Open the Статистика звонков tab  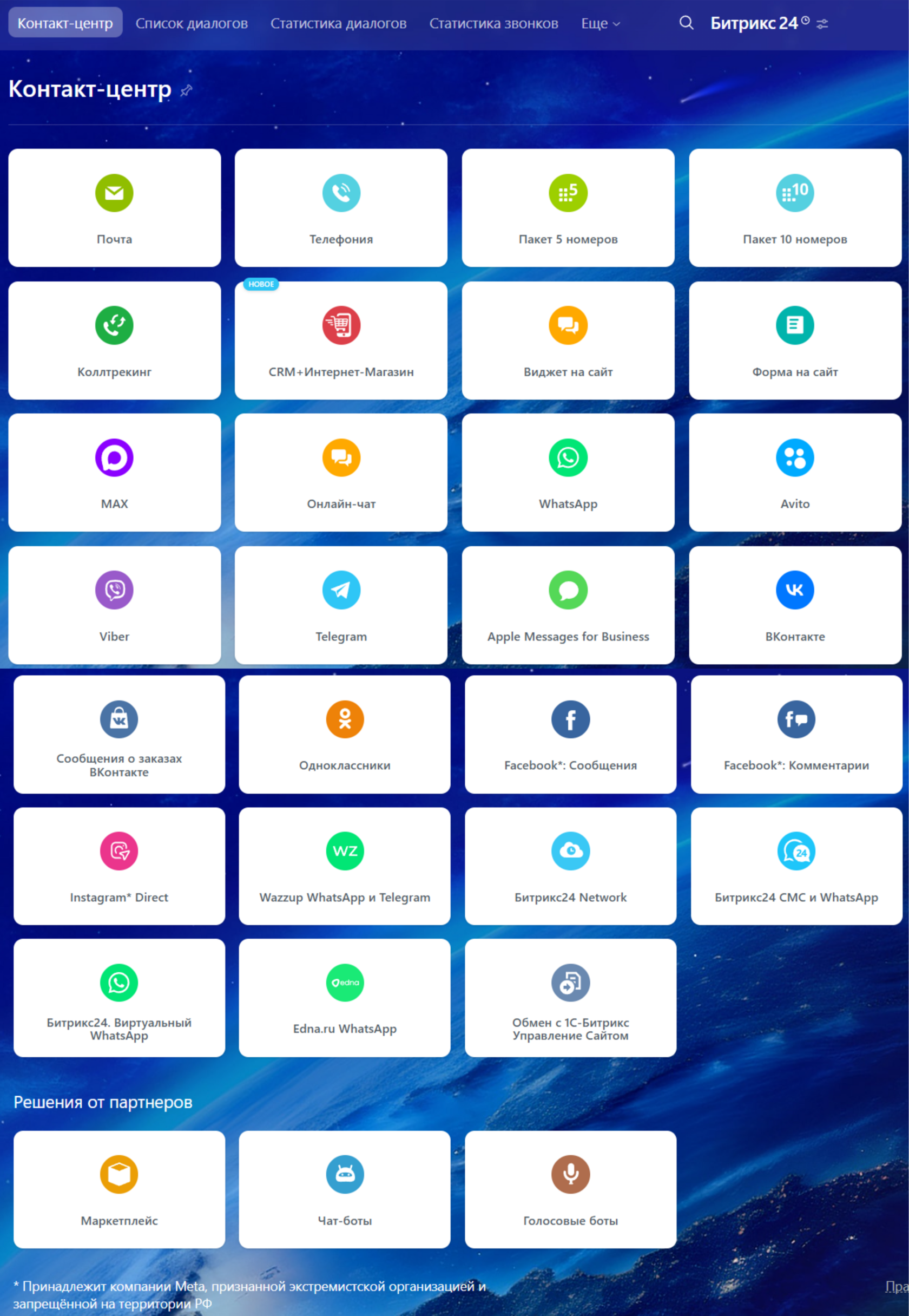click(x=493, y=23)
